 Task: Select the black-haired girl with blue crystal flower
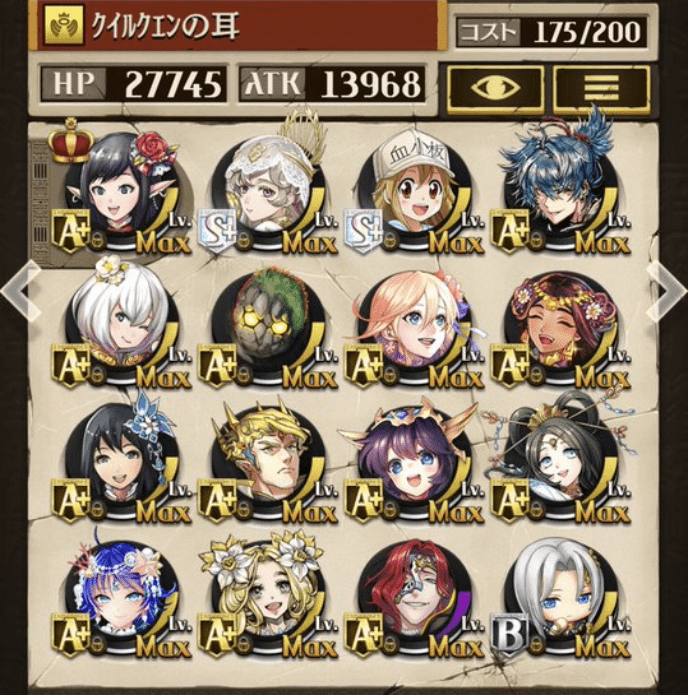click(x=121, y=463)
